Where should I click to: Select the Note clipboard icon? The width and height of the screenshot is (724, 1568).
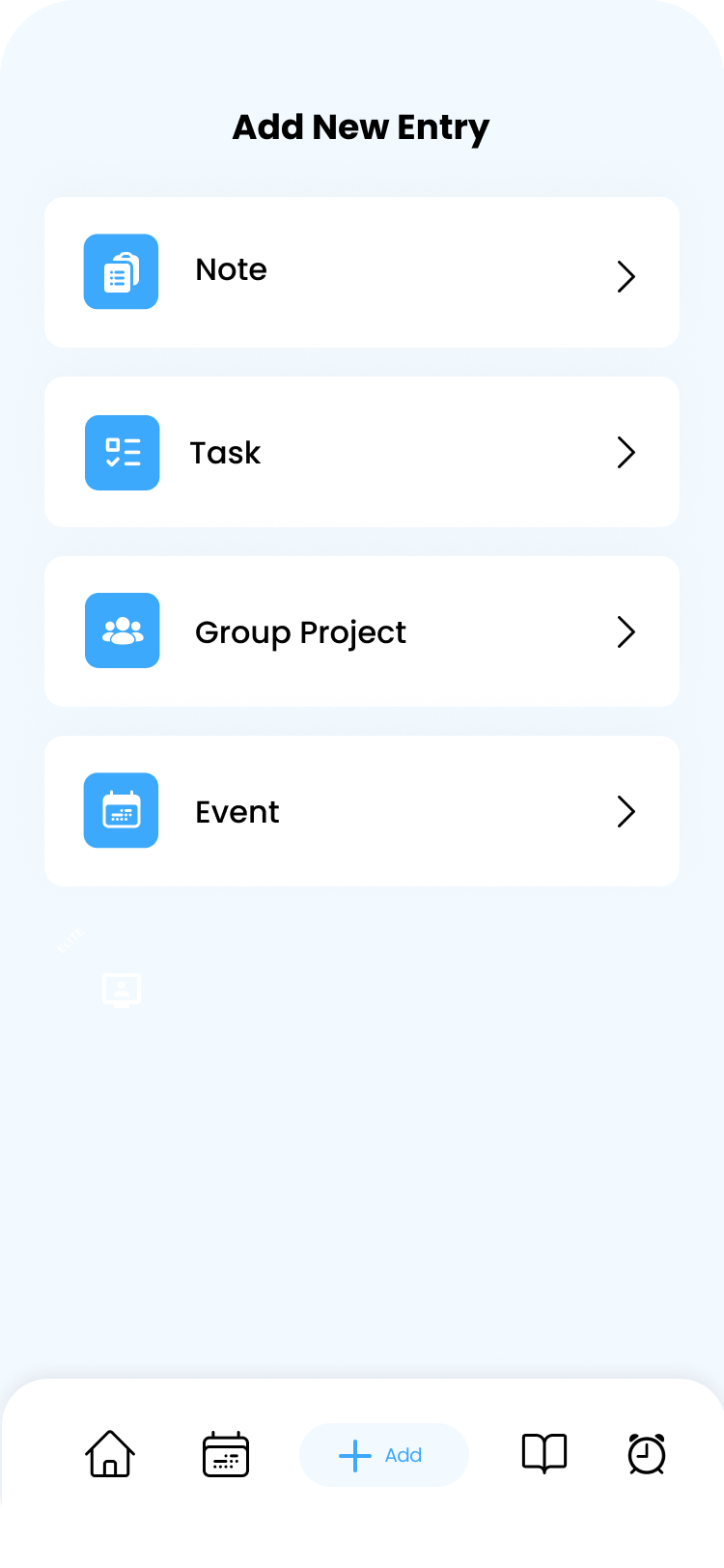121,271
